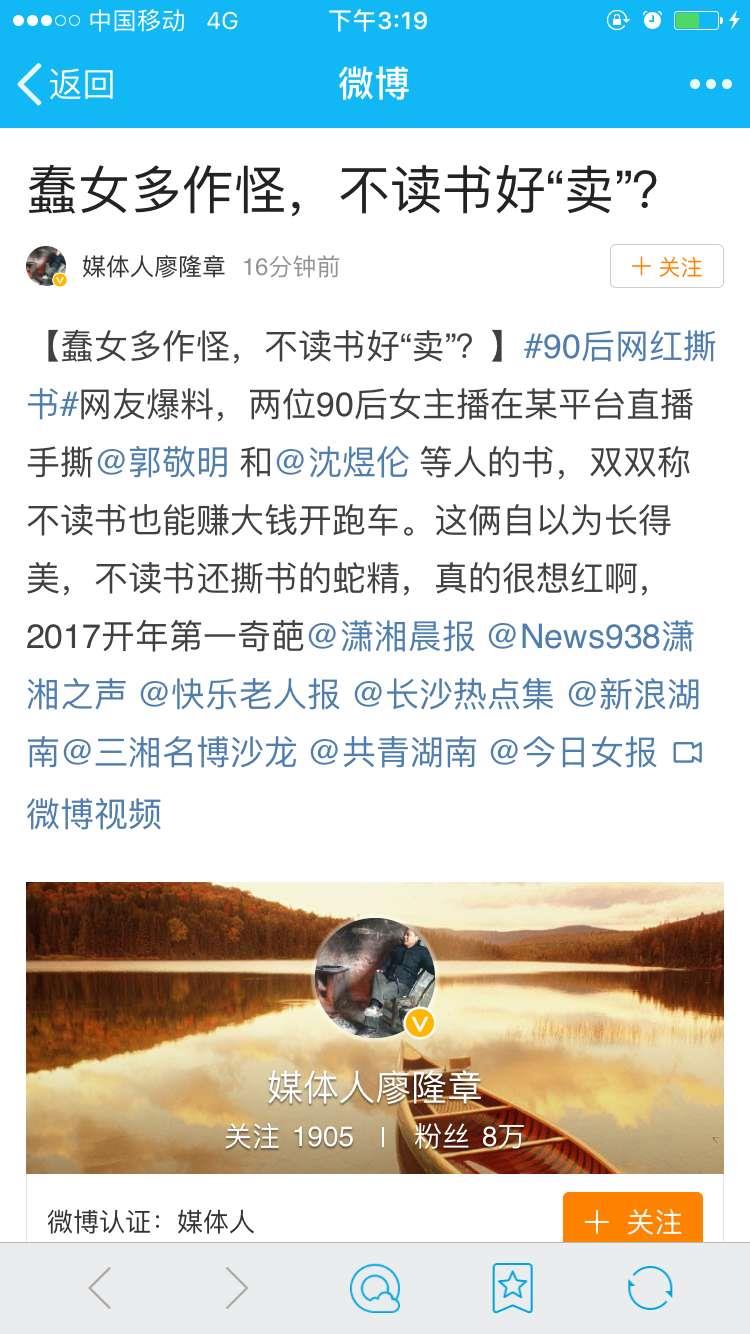
Task: Open the #90后网红撕书# hashtag topic
Action: tap(620, 348)
